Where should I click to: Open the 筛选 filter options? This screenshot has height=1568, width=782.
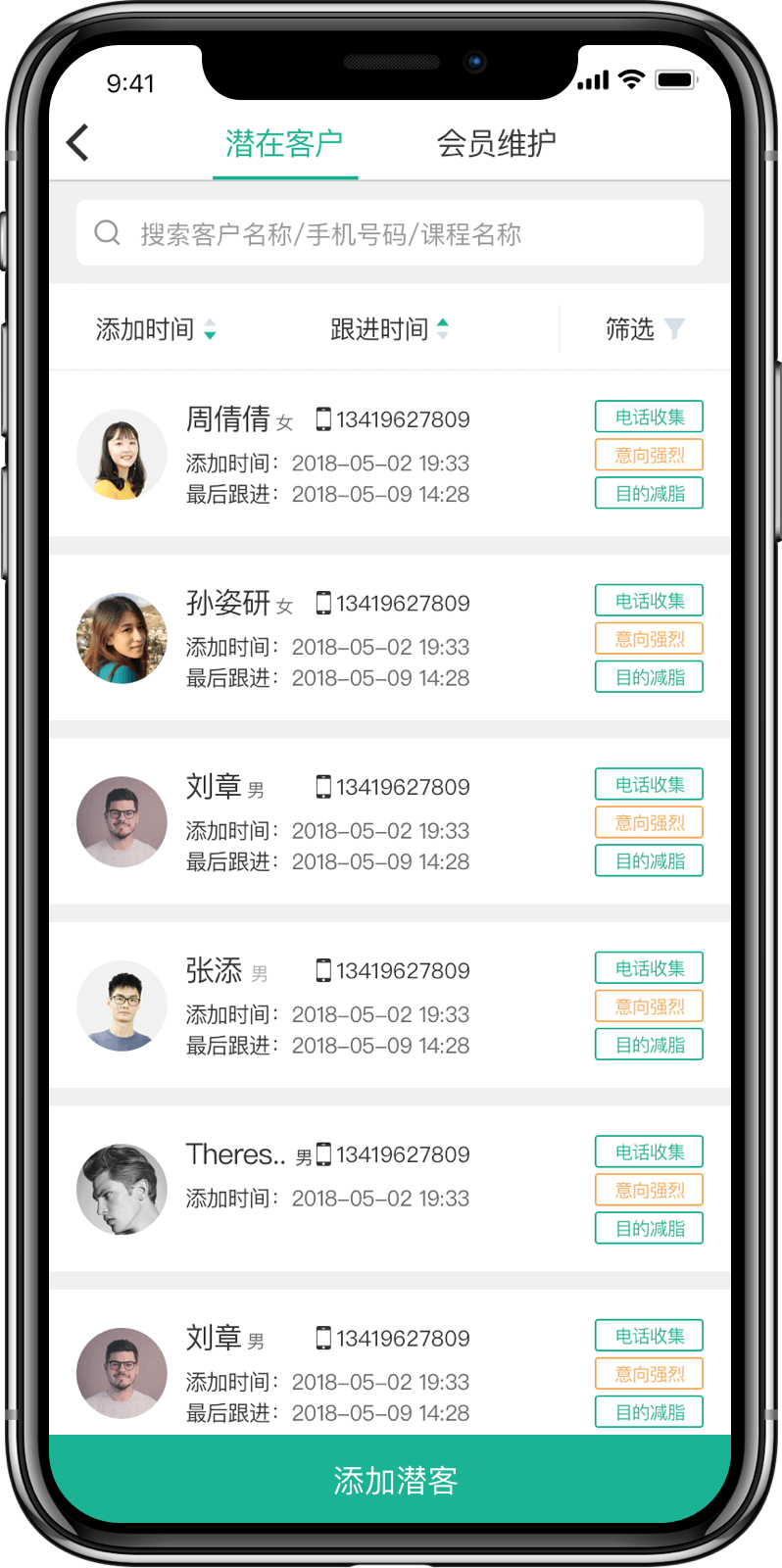point(644,329)
